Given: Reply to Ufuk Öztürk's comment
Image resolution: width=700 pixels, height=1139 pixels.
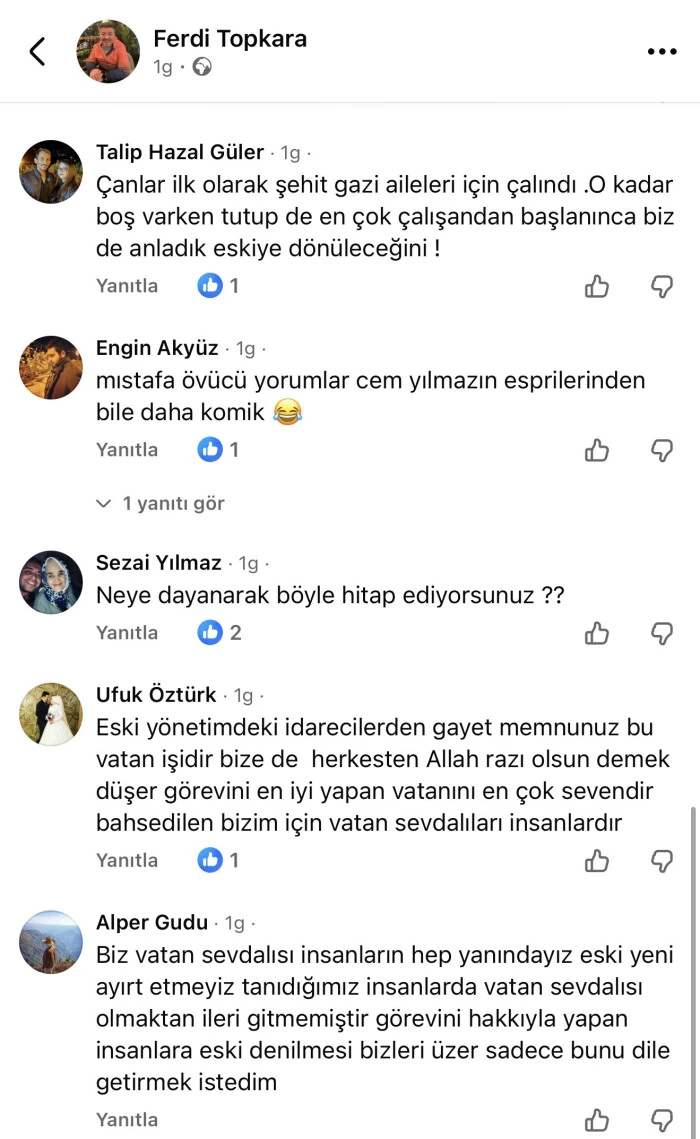Looking at the screenshot, I should [x=127, y=860].
